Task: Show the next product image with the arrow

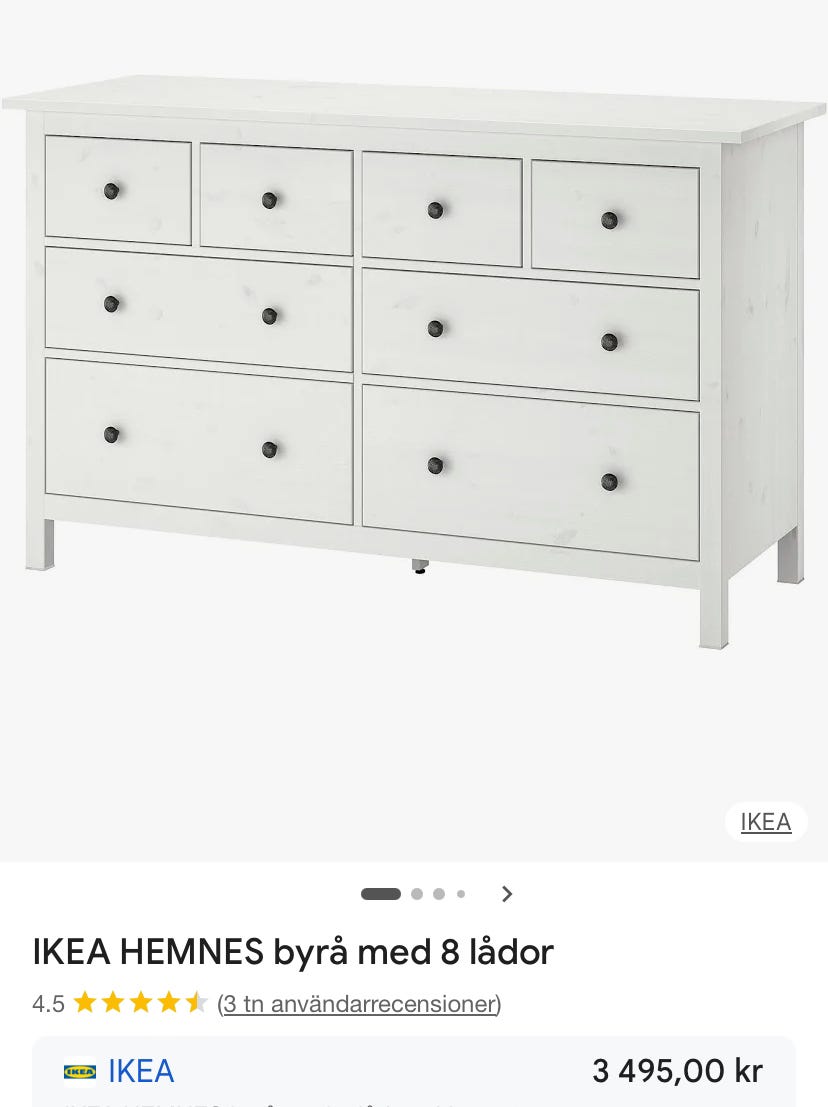Action: (x=507, y=894)
